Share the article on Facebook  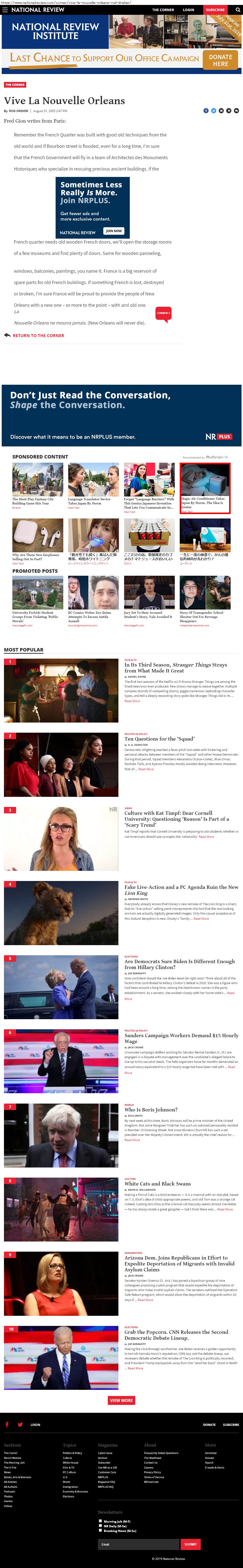(206, 111)
